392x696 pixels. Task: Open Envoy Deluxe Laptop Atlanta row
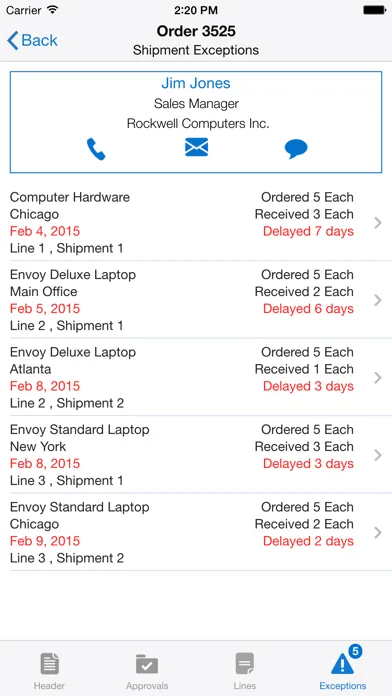196,377
